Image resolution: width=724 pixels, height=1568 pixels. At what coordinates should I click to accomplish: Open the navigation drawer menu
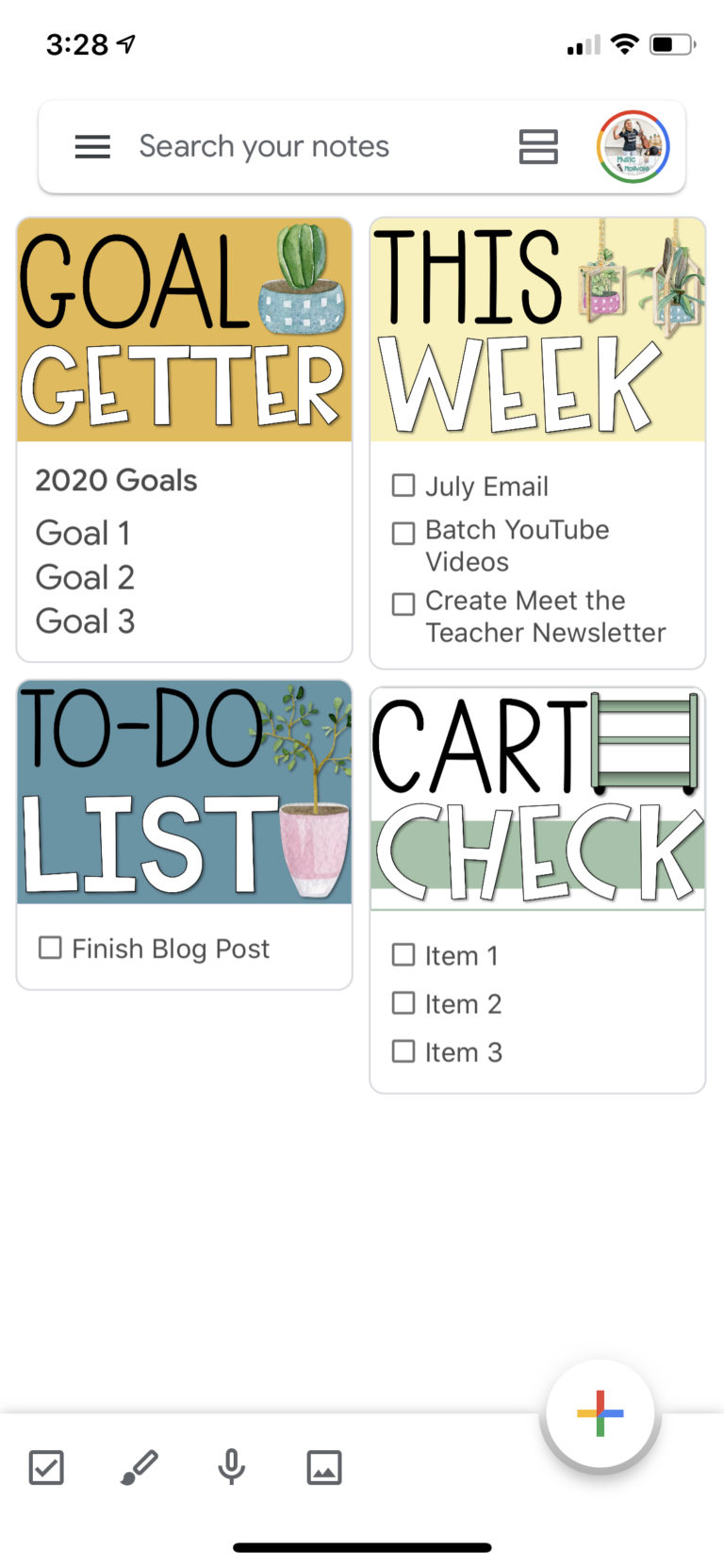[x=92, y=146]
